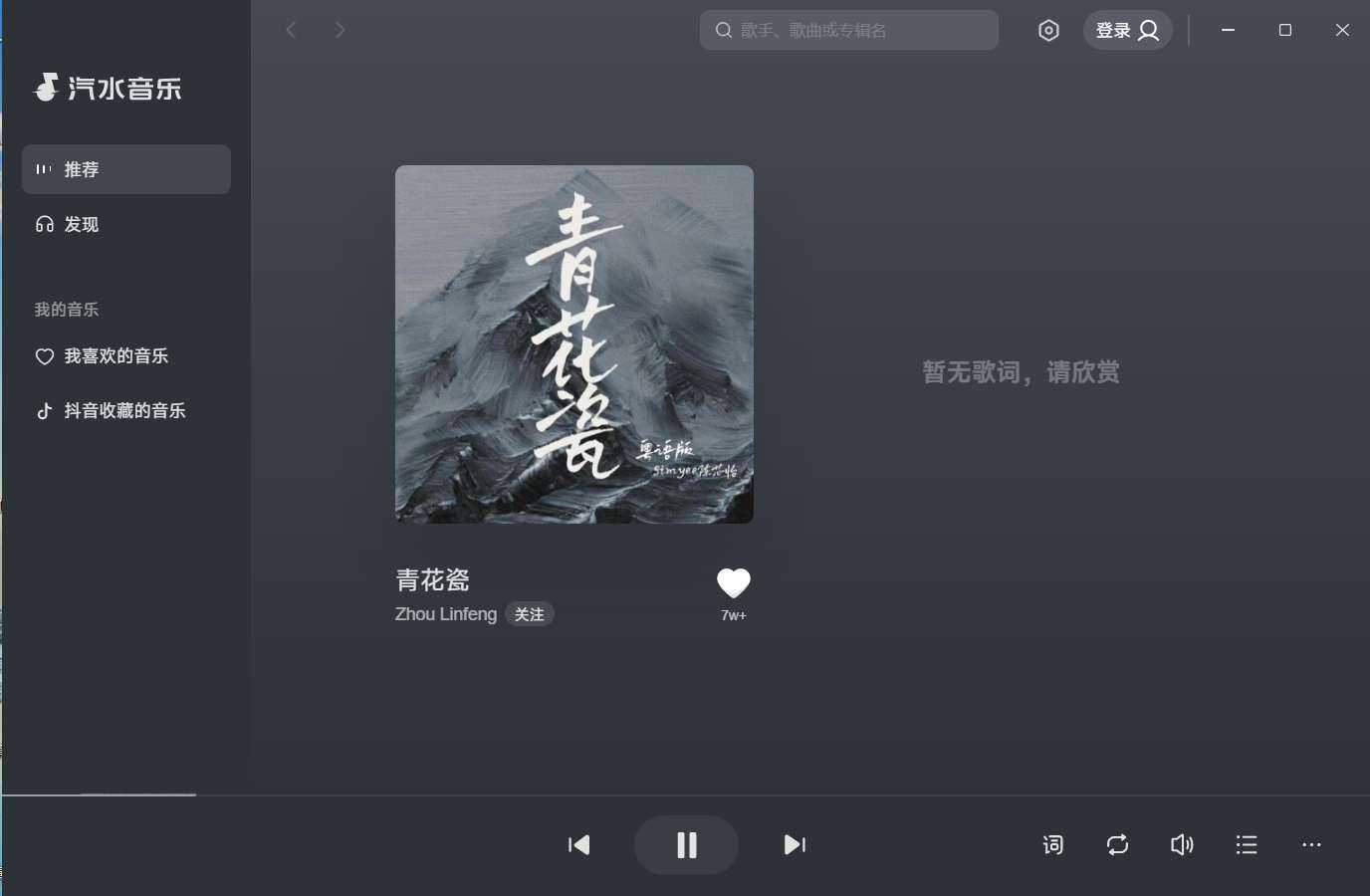The width and height of the screenshot is (1370, 896).
Task: Switch to the 推荐 section
Action: click(126, 169)
